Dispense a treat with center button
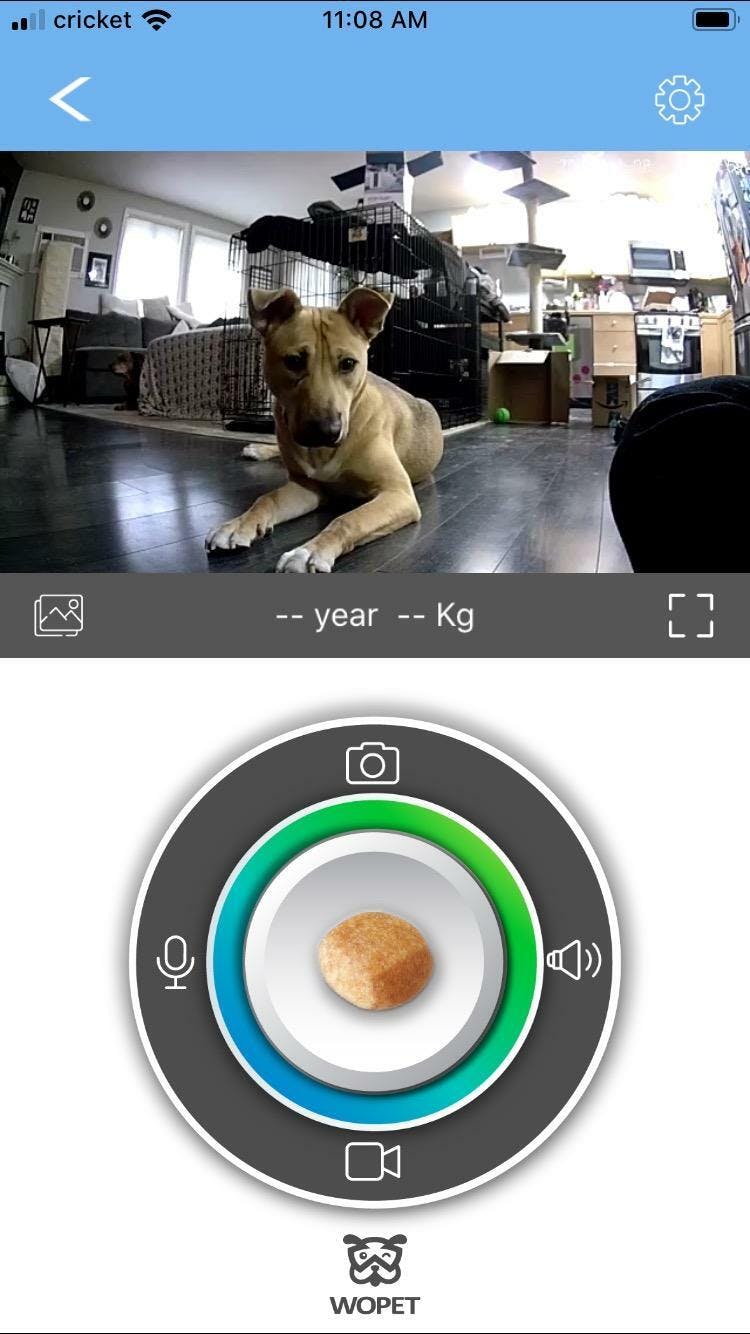The width and height of the screenshot is (750, 1334). pyautogui.click(x=375, y=962)
